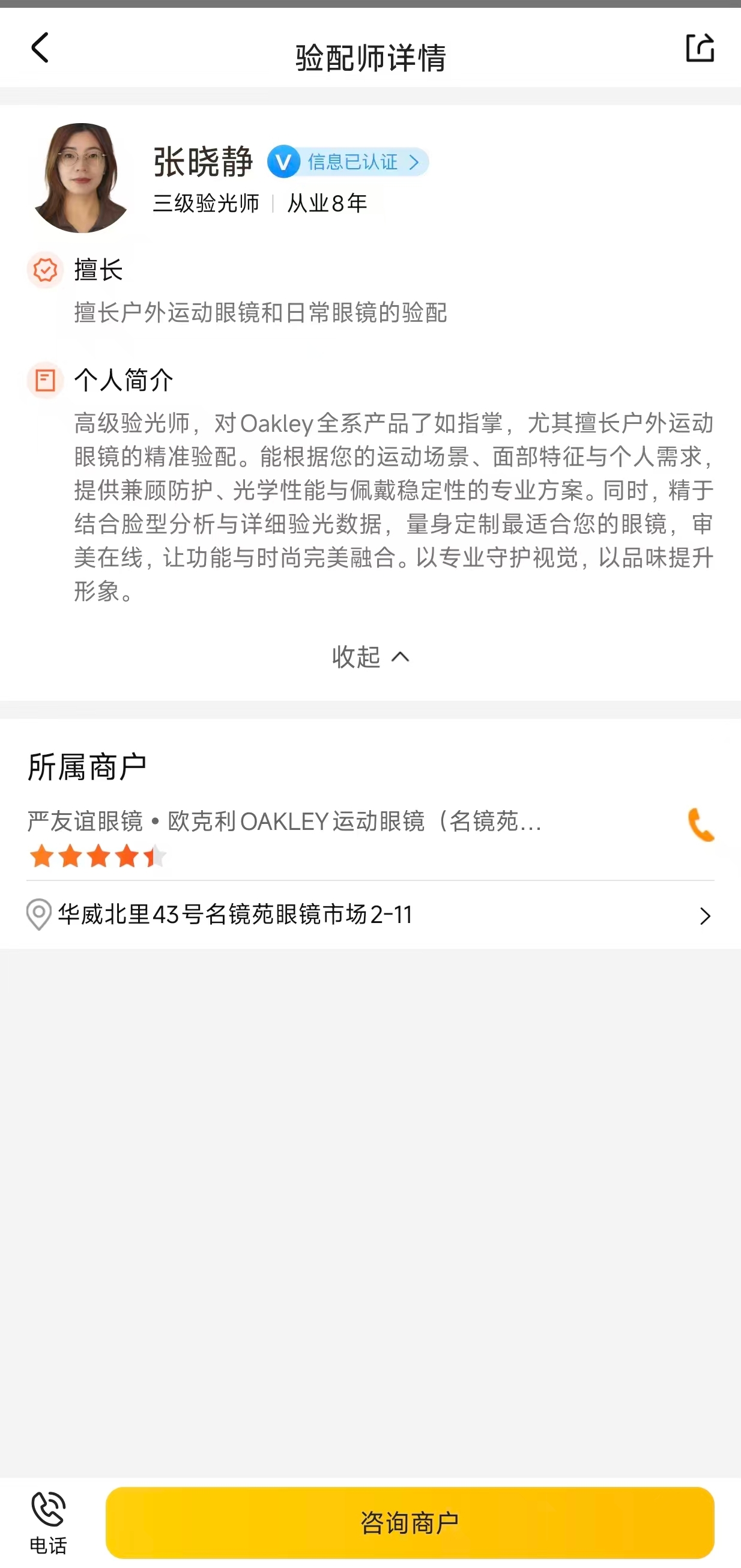Tap the 电话 button at the bottom

coord(48,1522)
